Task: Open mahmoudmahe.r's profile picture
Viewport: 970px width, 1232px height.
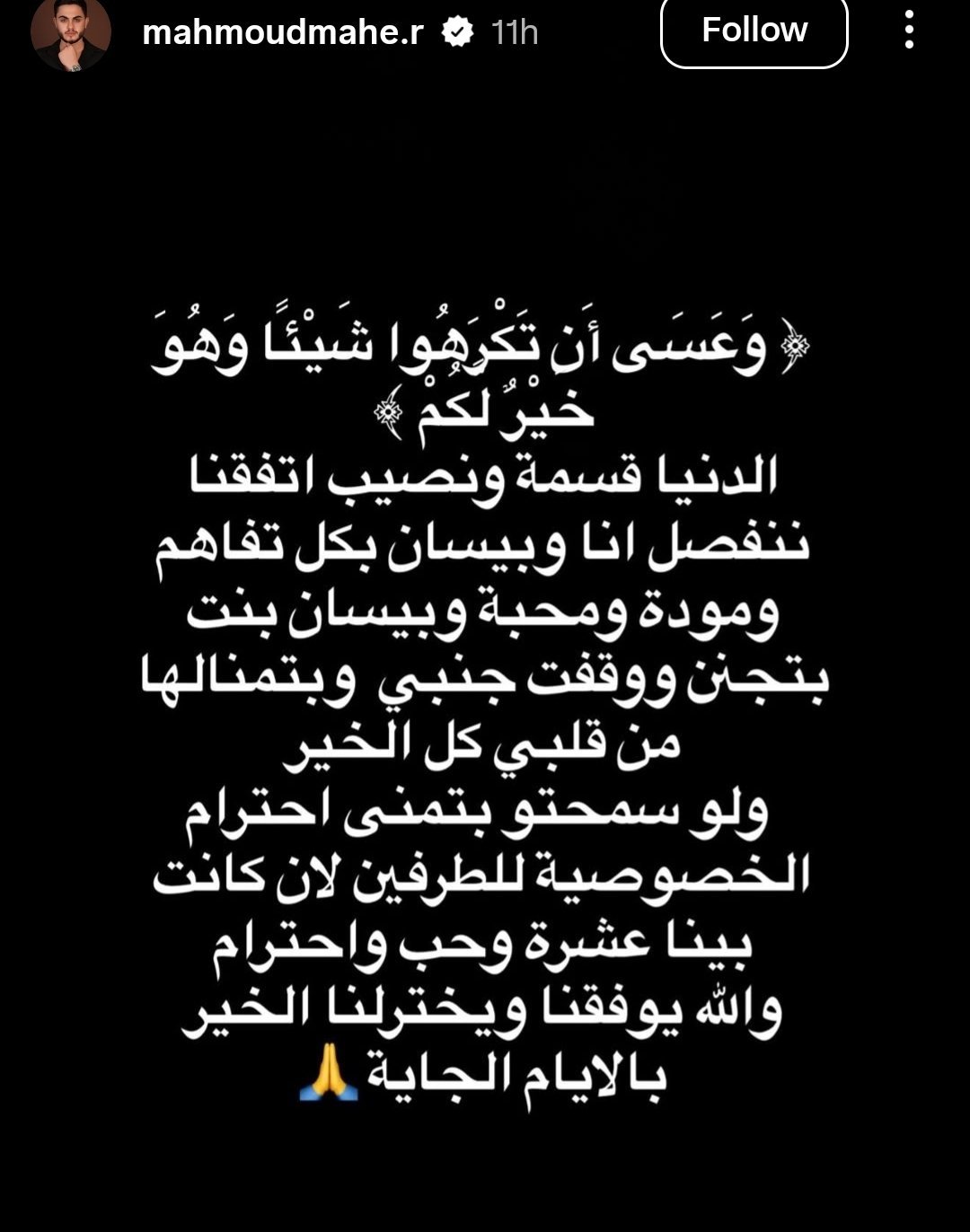Action: 71,32
